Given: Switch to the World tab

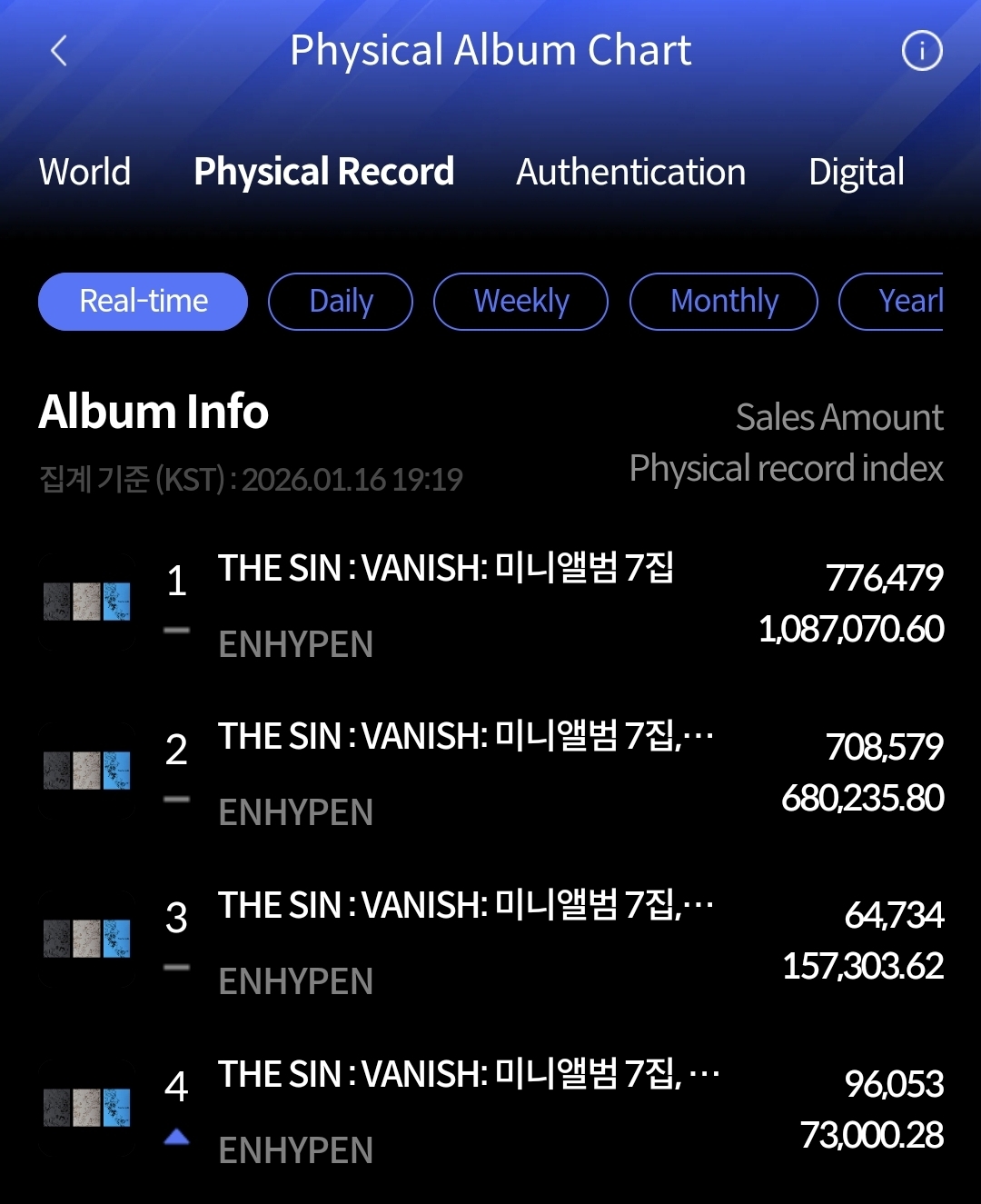Looking at the screenshot, I should pyautogui.click(x=85, y=172).
